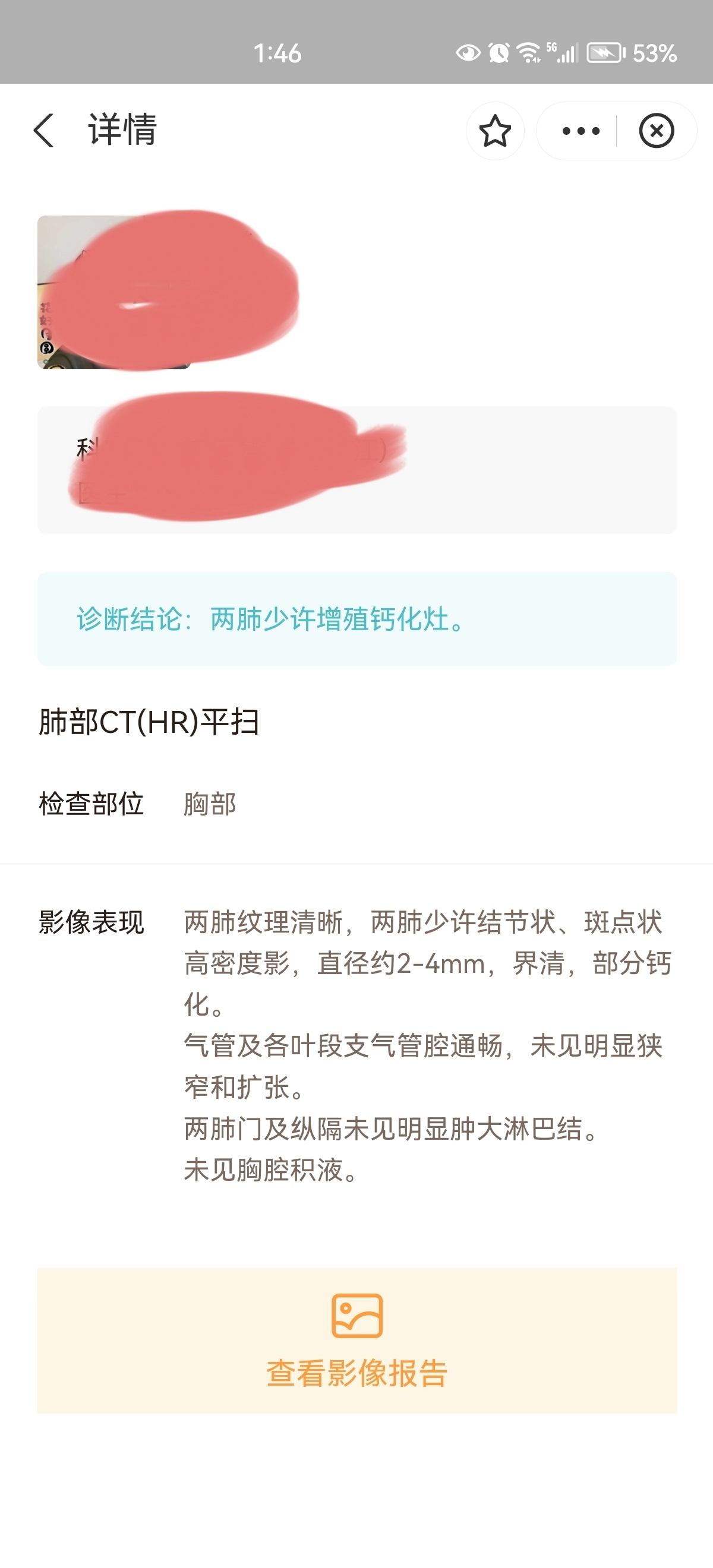Screen dimensions: 713x1568
Task: Go back from the 详情 page
Action: (x=44, y=130)
